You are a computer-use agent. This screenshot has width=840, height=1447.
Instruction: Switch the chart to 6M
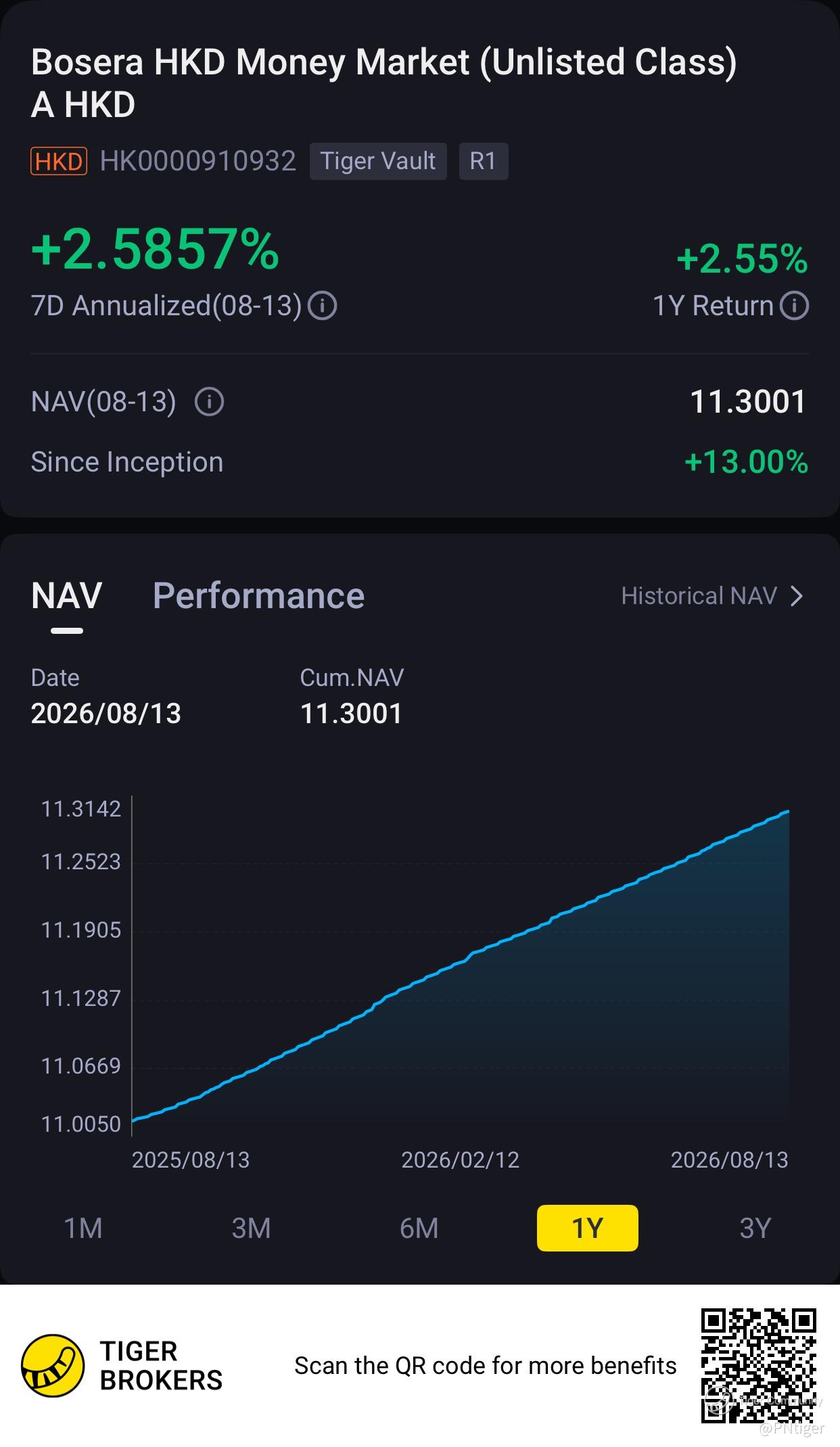419,1228
